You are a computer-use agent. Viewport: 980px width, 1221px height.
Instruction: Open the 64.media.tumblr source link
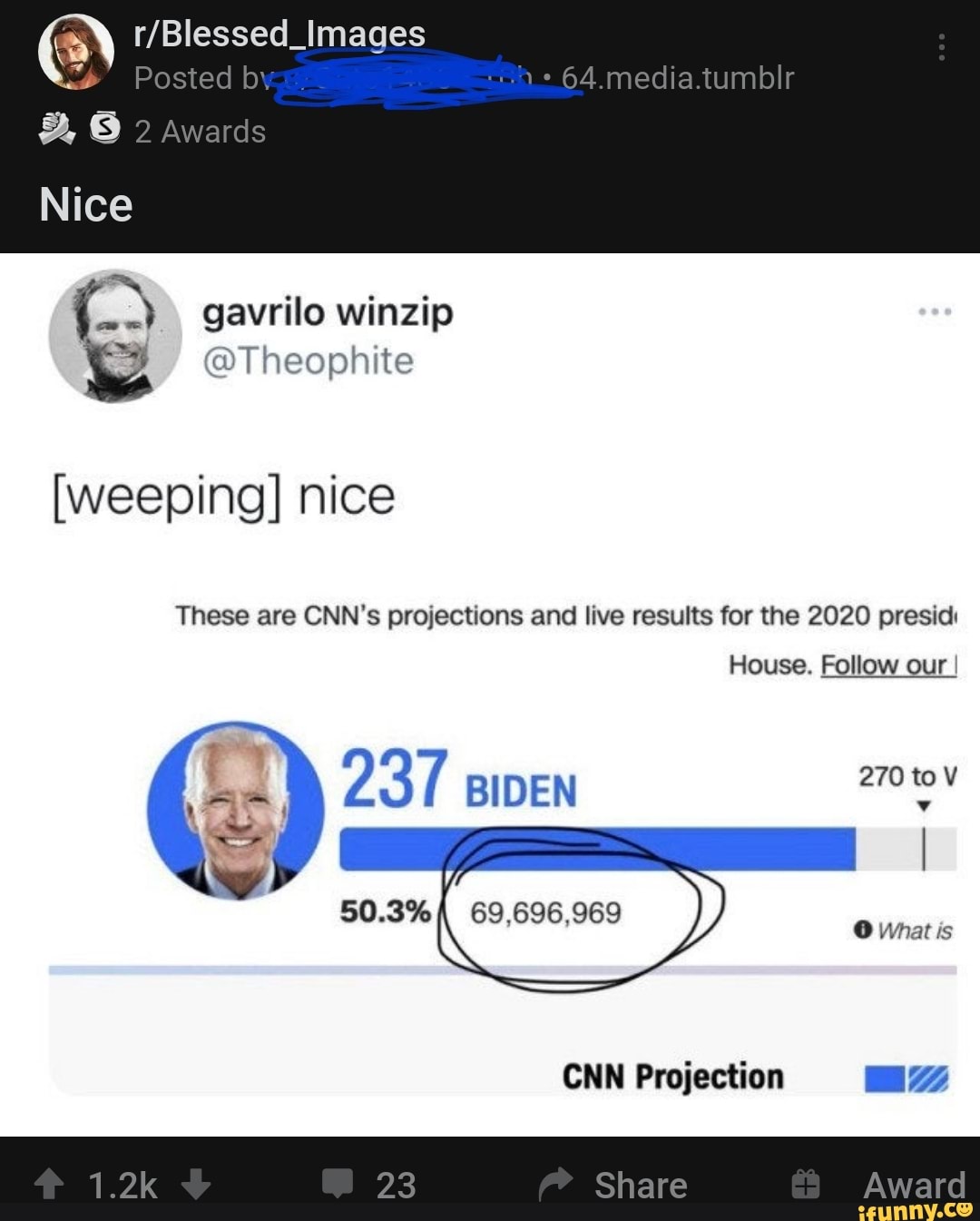pyautogui.click(x=677, y=78)
